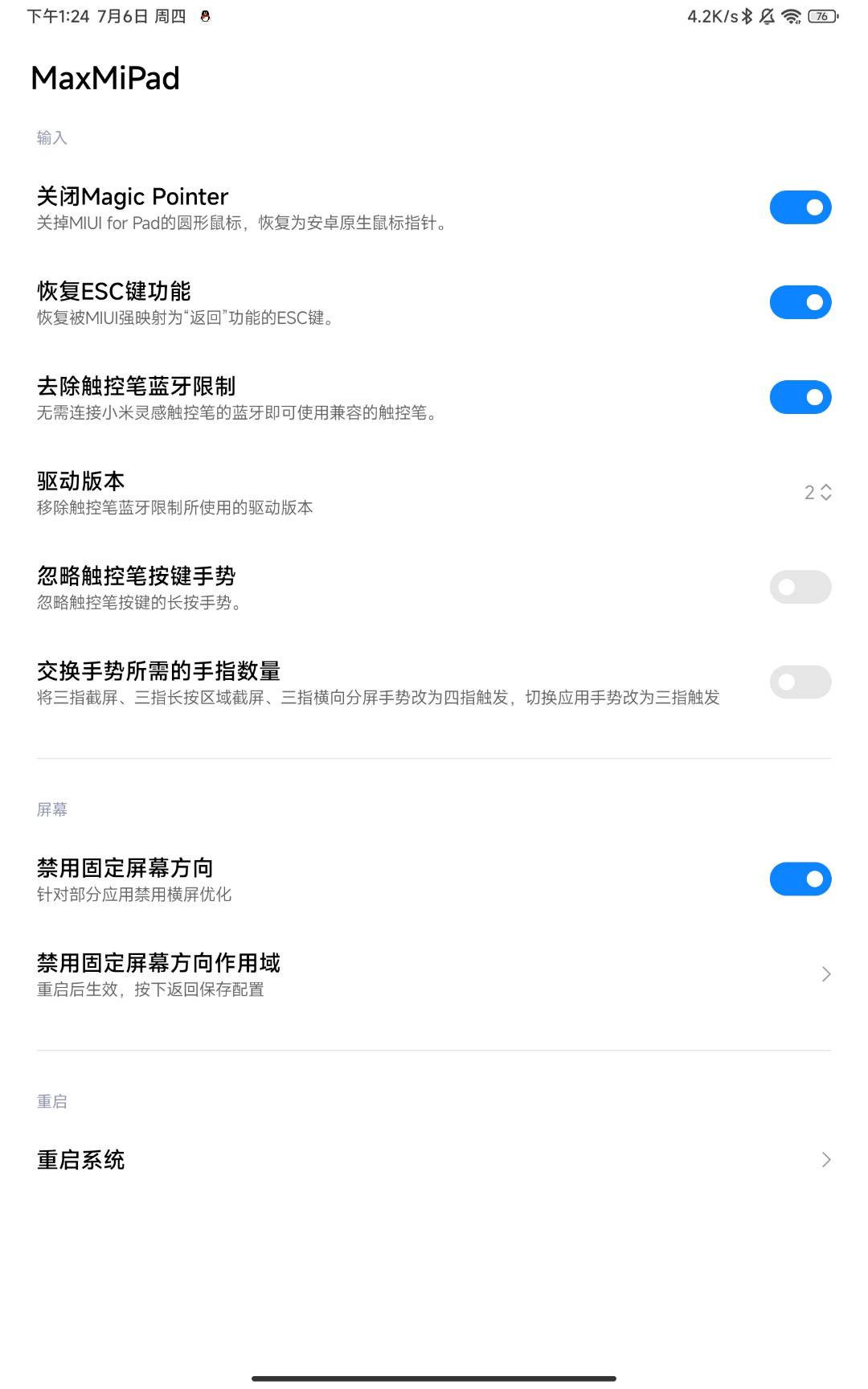Open the 驱动版本 version selector
Image resolution: width=868 pixels, height=1389 pixels.
[x=817, y=492]
